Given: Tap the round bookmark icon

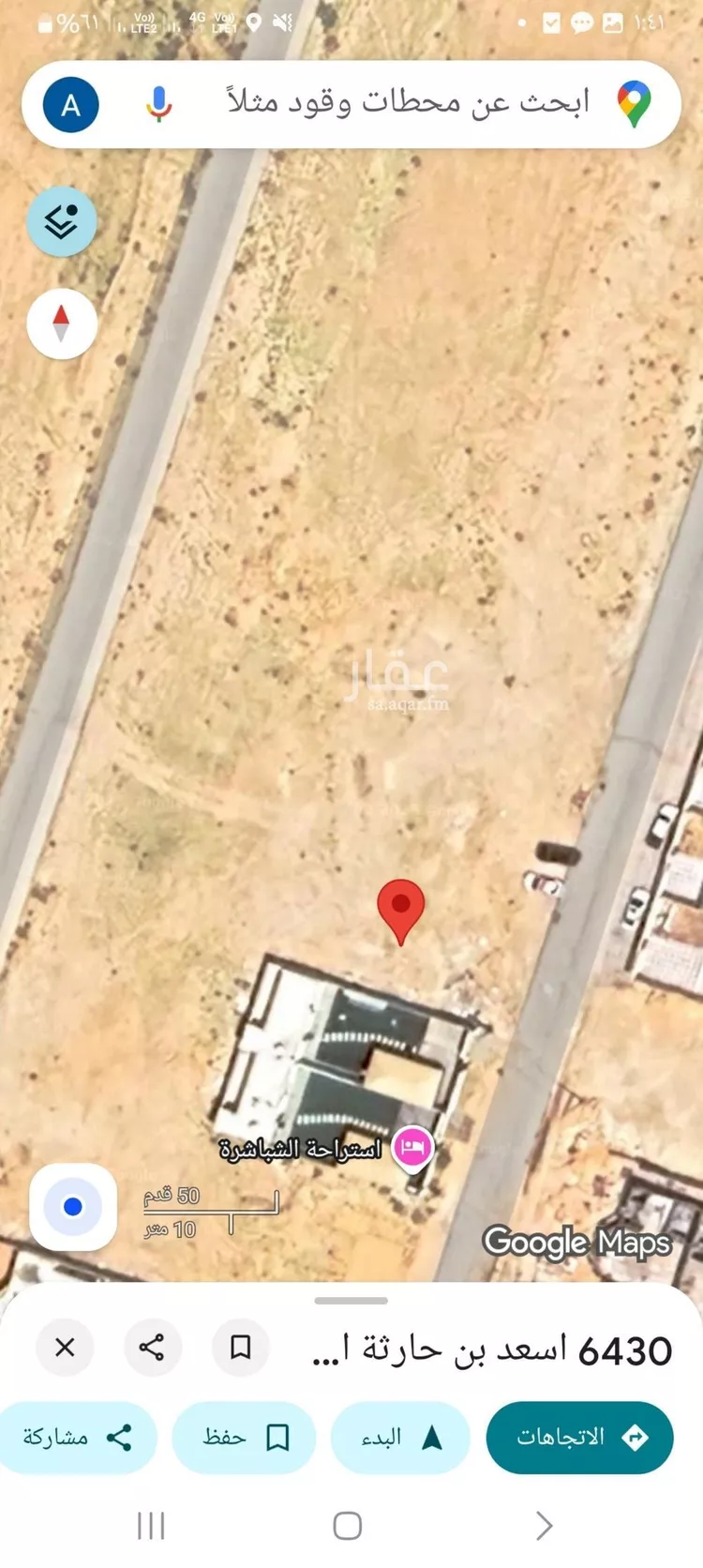Looking at the screenshot, I should point(240,1348).
